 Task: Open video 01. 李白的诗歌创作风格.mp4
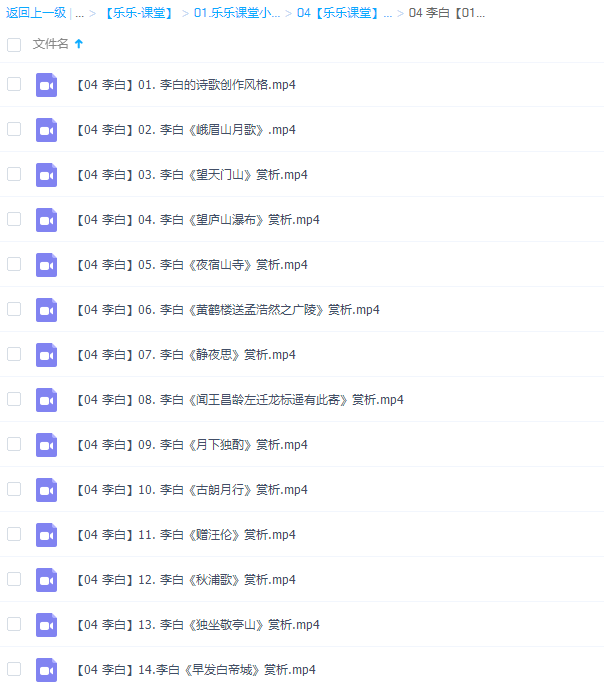185,85
